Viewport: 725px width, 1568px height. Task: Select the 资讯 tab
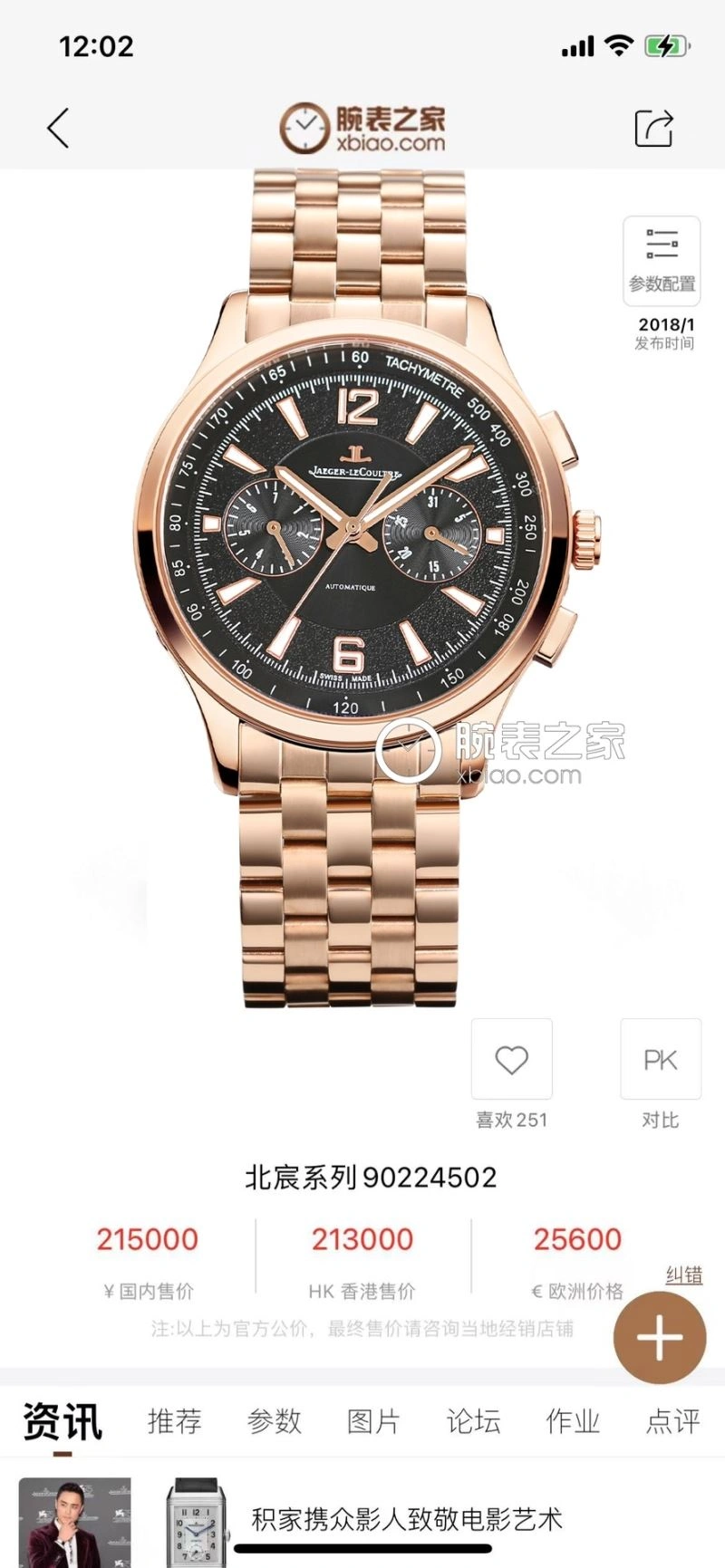click(x=62, y=1420)
